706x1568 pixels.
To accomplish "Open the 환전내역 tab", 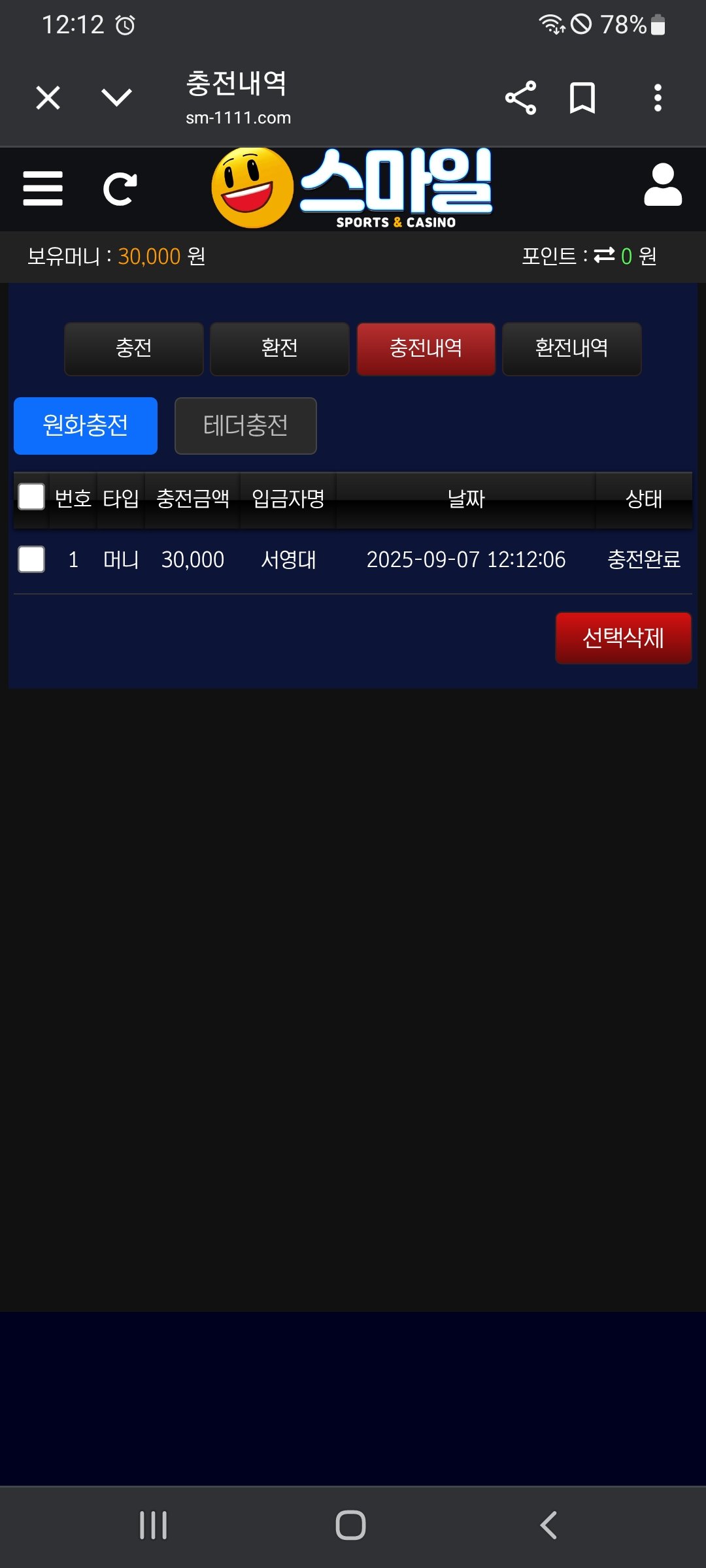I will pos(571,348).
